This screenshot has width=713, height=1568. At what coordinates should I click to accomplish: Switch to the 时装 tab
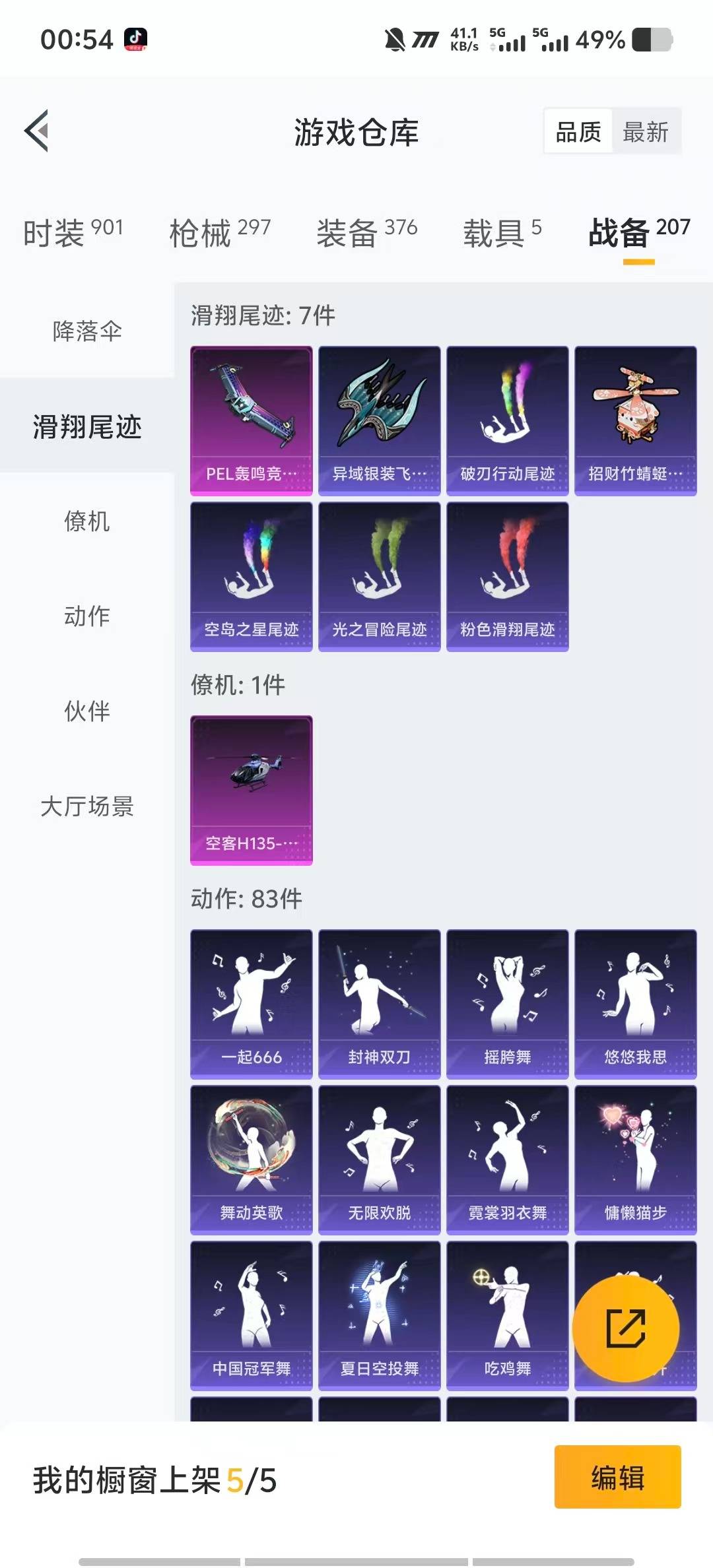click(73, 233)
